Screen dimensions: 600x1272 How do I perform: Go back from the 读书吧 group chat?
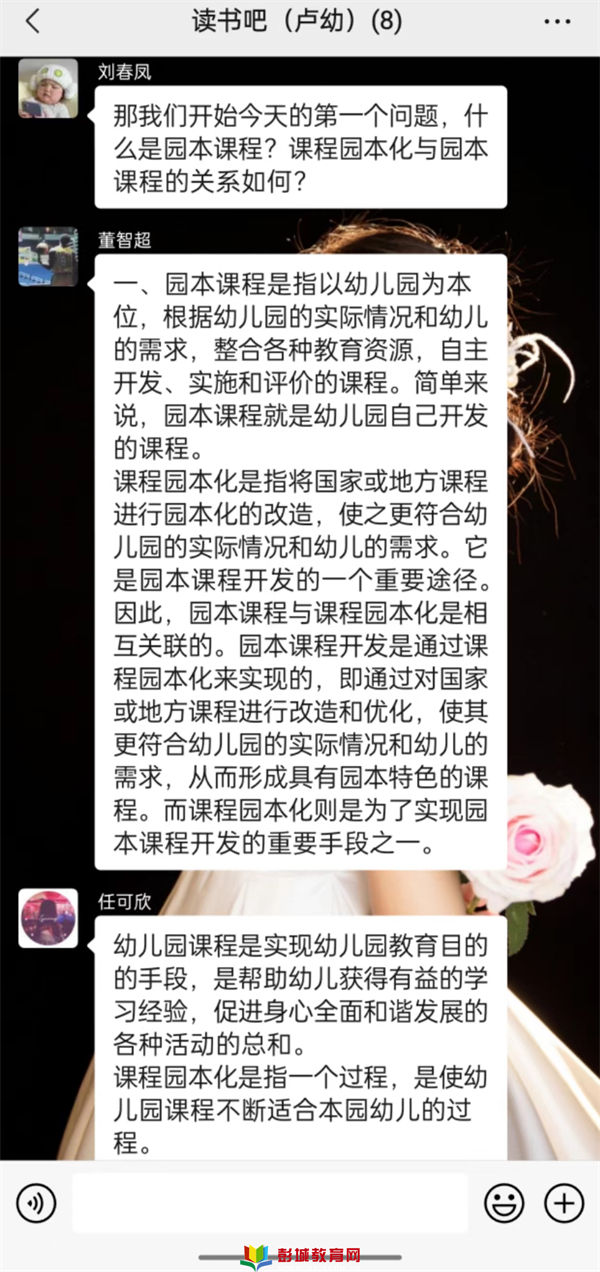coord(32,22)
